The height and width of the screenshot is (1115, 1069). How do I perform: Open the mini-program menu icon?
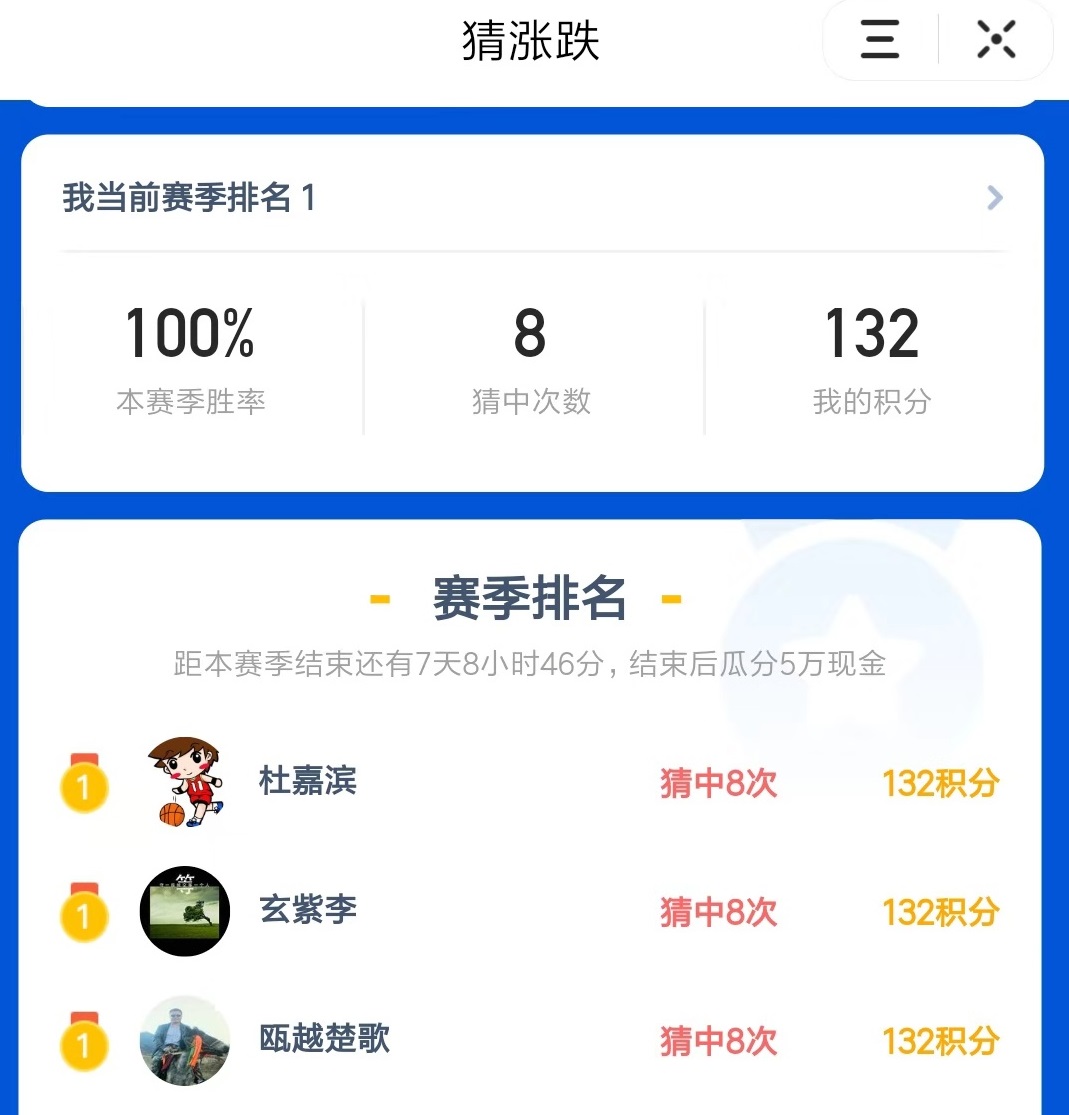(877, 40)
